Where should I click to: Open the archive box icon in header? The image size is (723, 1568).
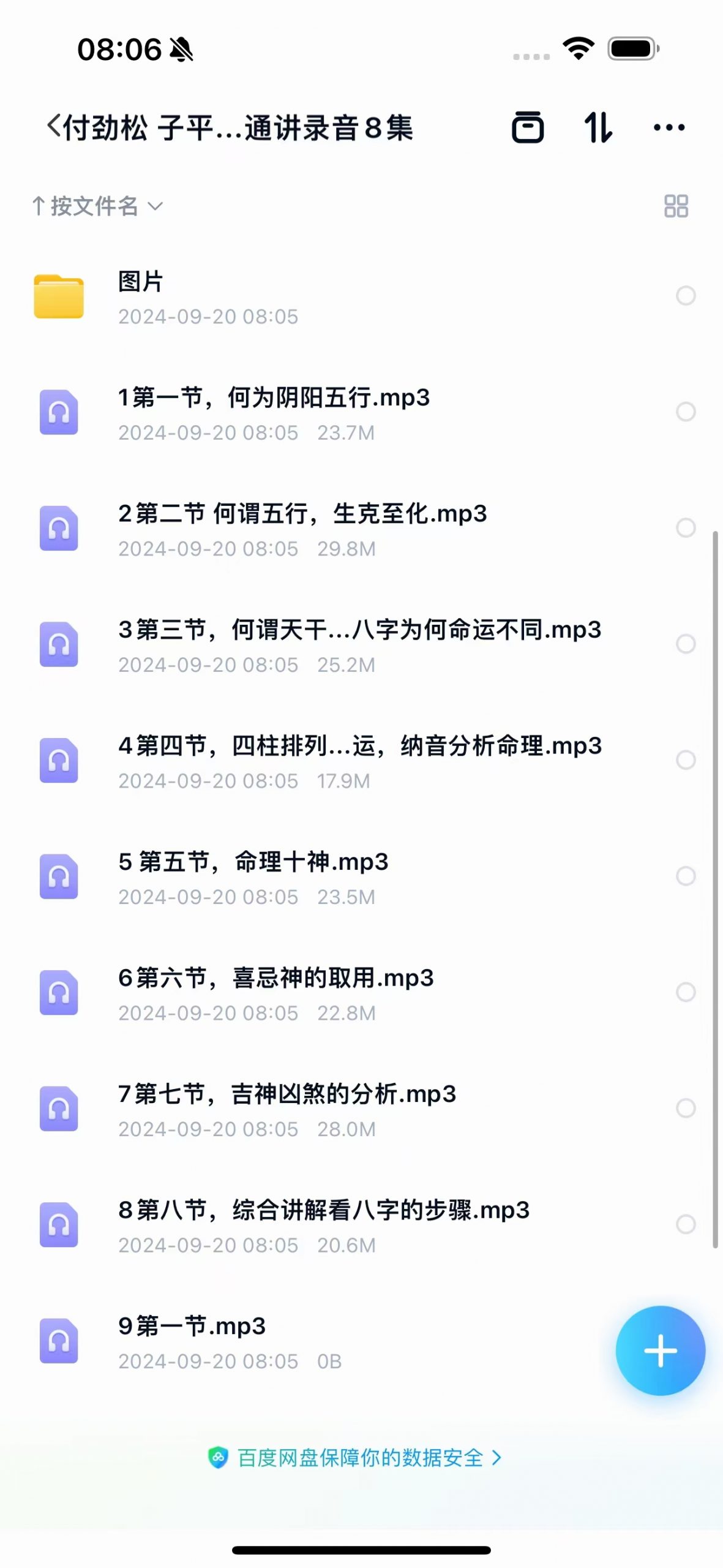click(528, 127)
